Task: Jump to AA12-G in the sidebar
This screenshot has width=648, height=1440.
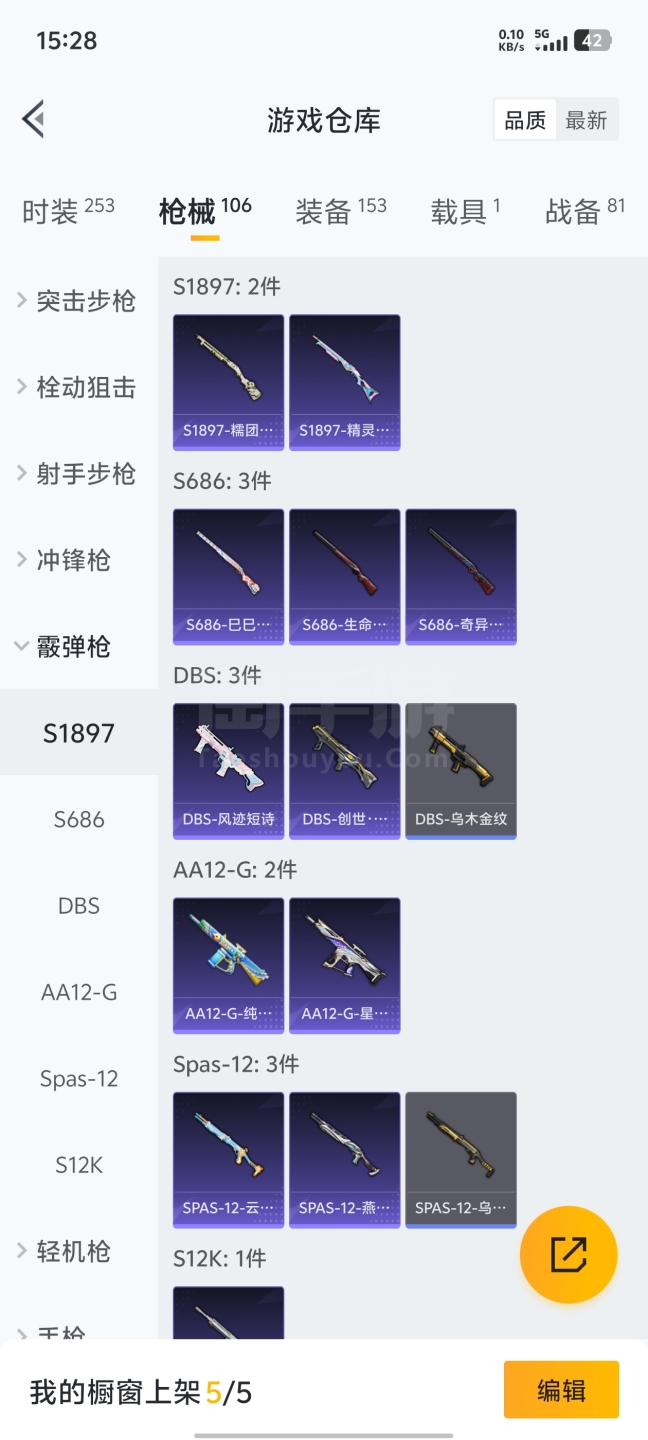Action: click(x=79, y=993)
